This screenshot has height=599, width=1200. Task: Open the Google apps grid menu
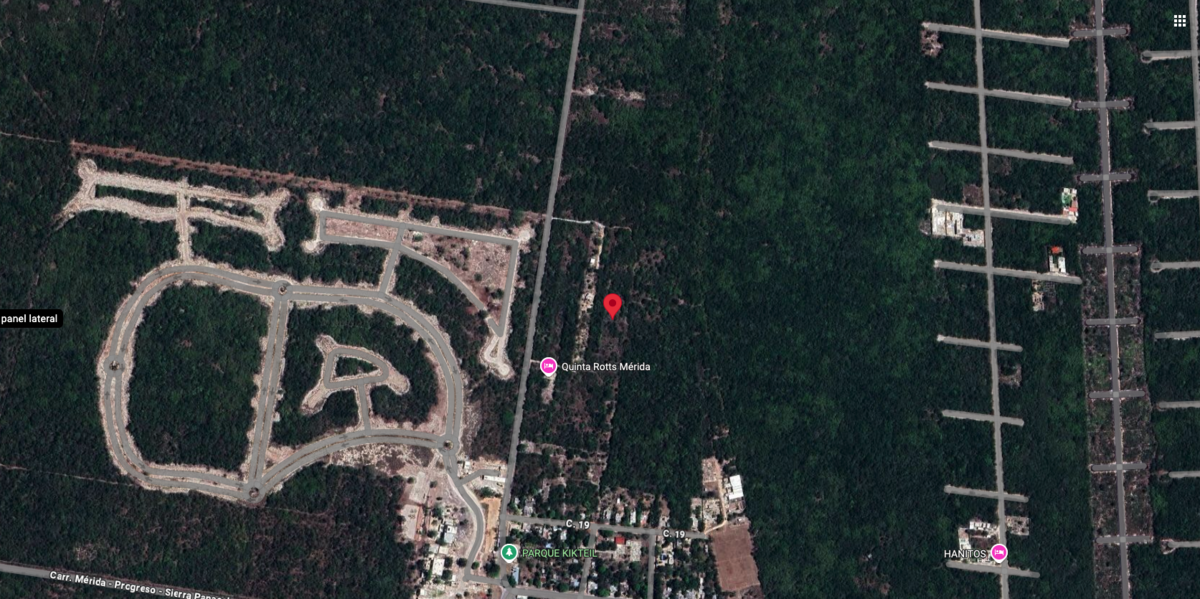click(1180, 20)
